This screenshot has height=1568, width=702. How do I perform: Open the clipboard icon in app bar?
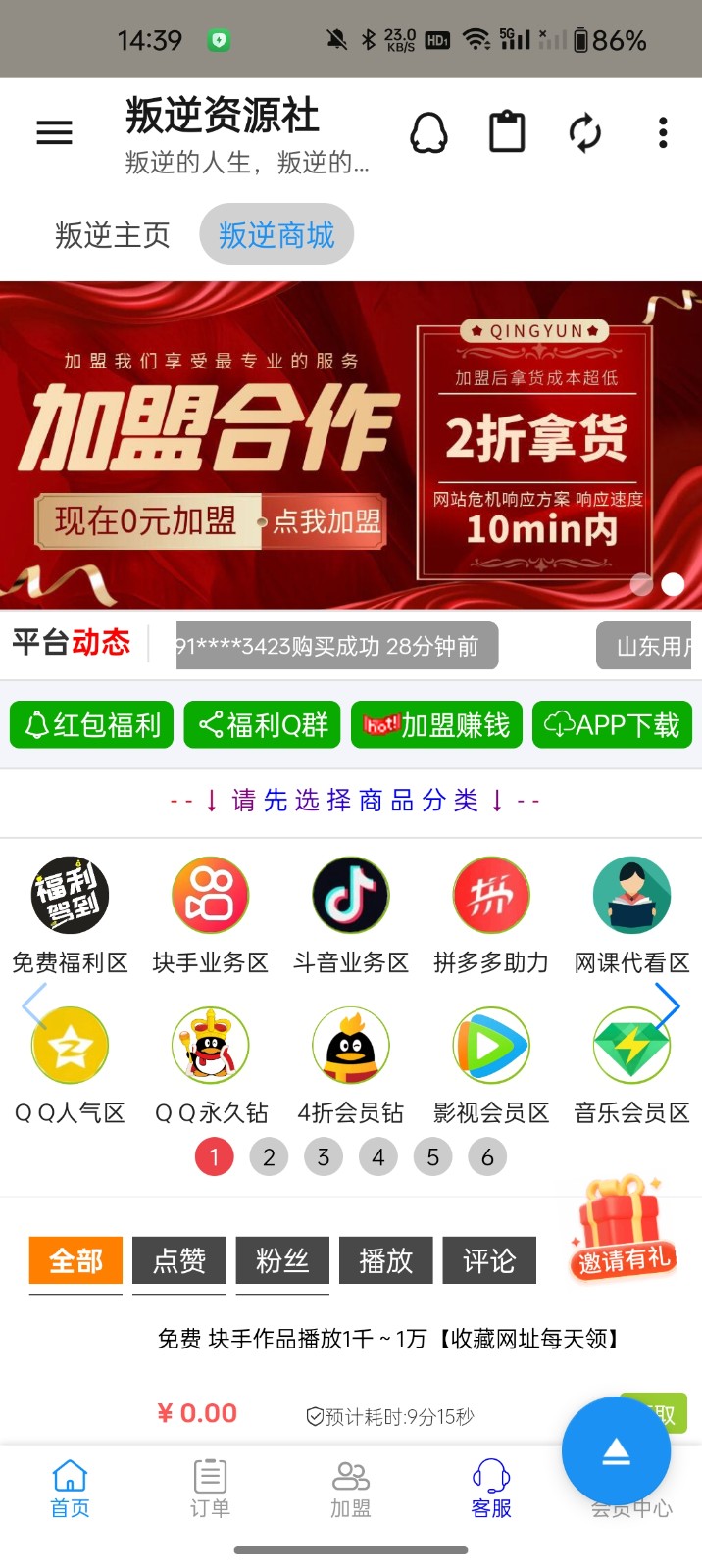point(507,132)
